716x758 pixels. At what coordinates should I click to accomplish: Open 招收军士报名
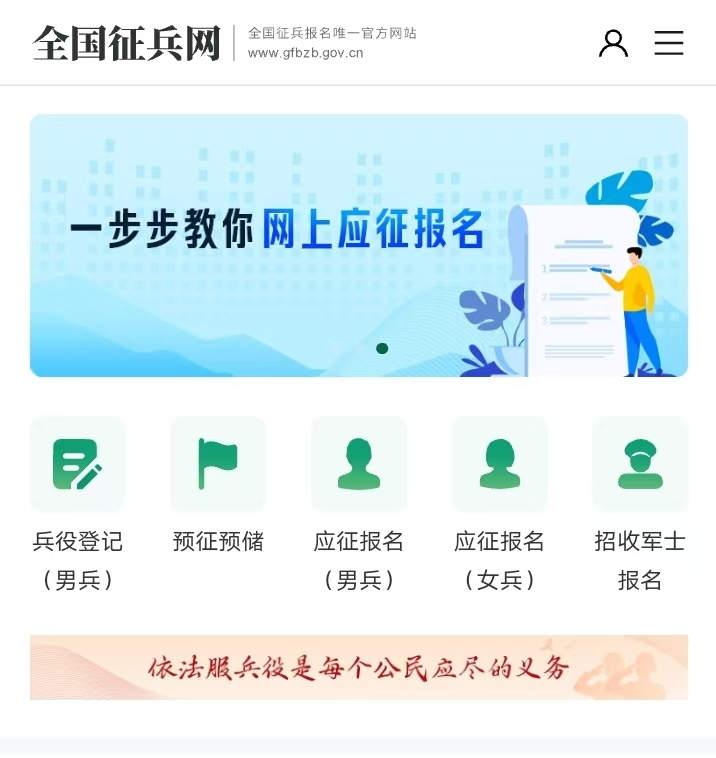[640, 465]
